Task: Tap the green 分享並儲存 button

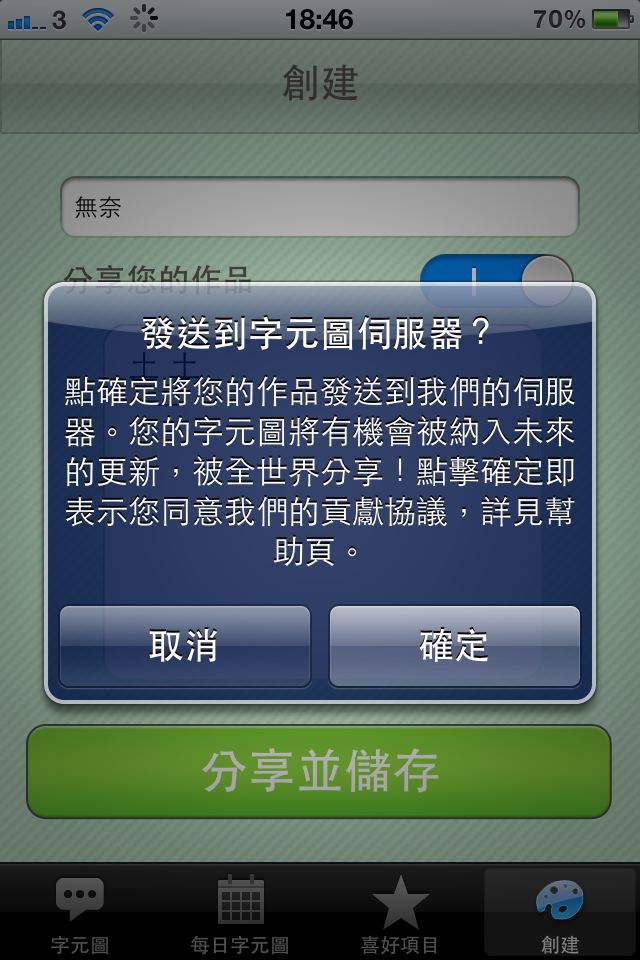Action: [319, 771]
